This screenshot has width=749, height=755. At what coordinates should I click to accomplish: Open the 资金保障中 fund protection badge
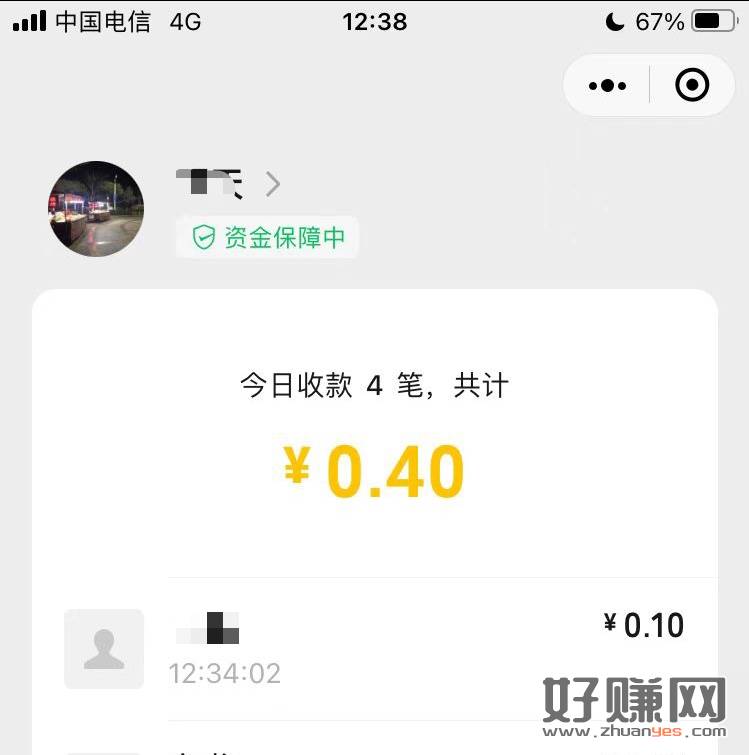[267, 238]
